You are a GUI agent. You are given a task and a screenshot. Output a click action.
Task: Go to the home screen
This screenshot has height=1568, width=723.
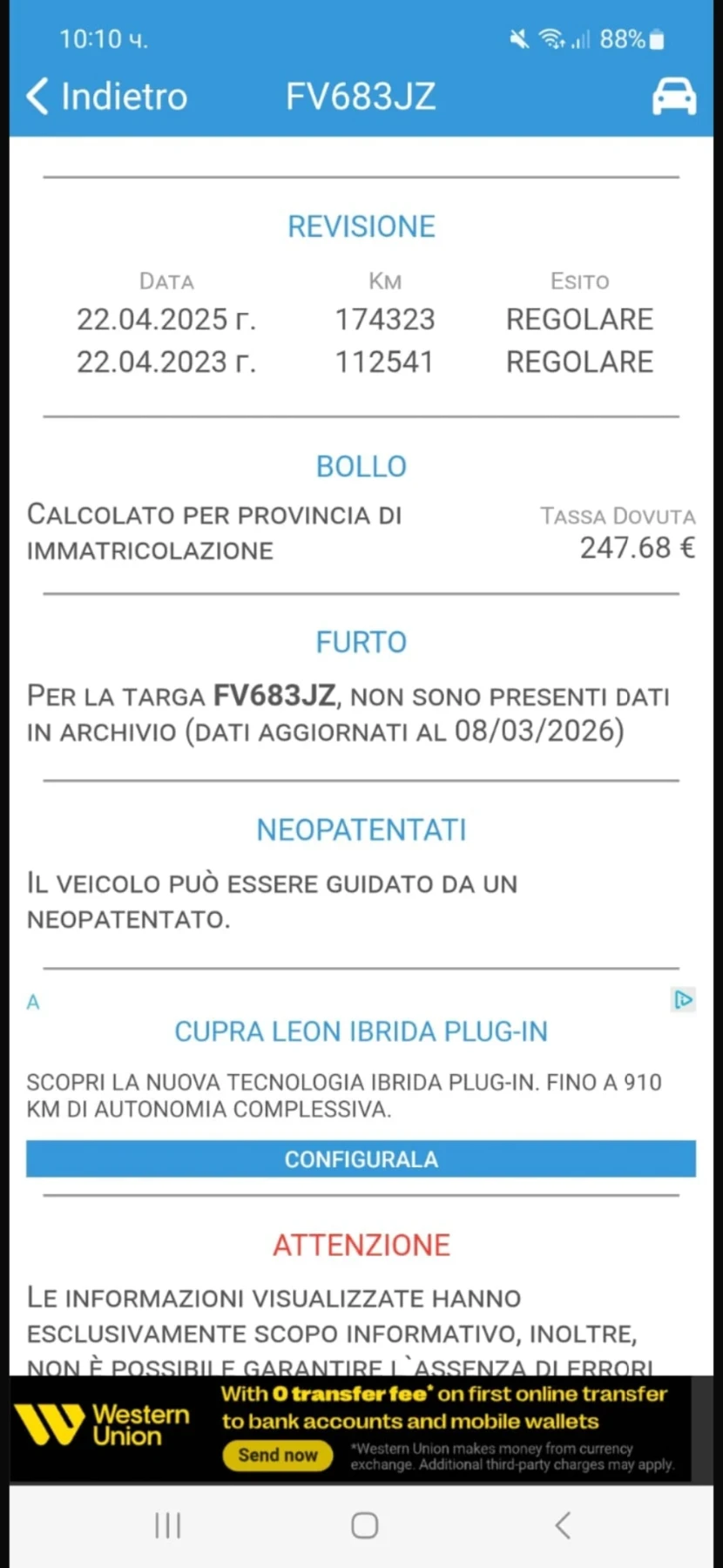point(364,1525)
